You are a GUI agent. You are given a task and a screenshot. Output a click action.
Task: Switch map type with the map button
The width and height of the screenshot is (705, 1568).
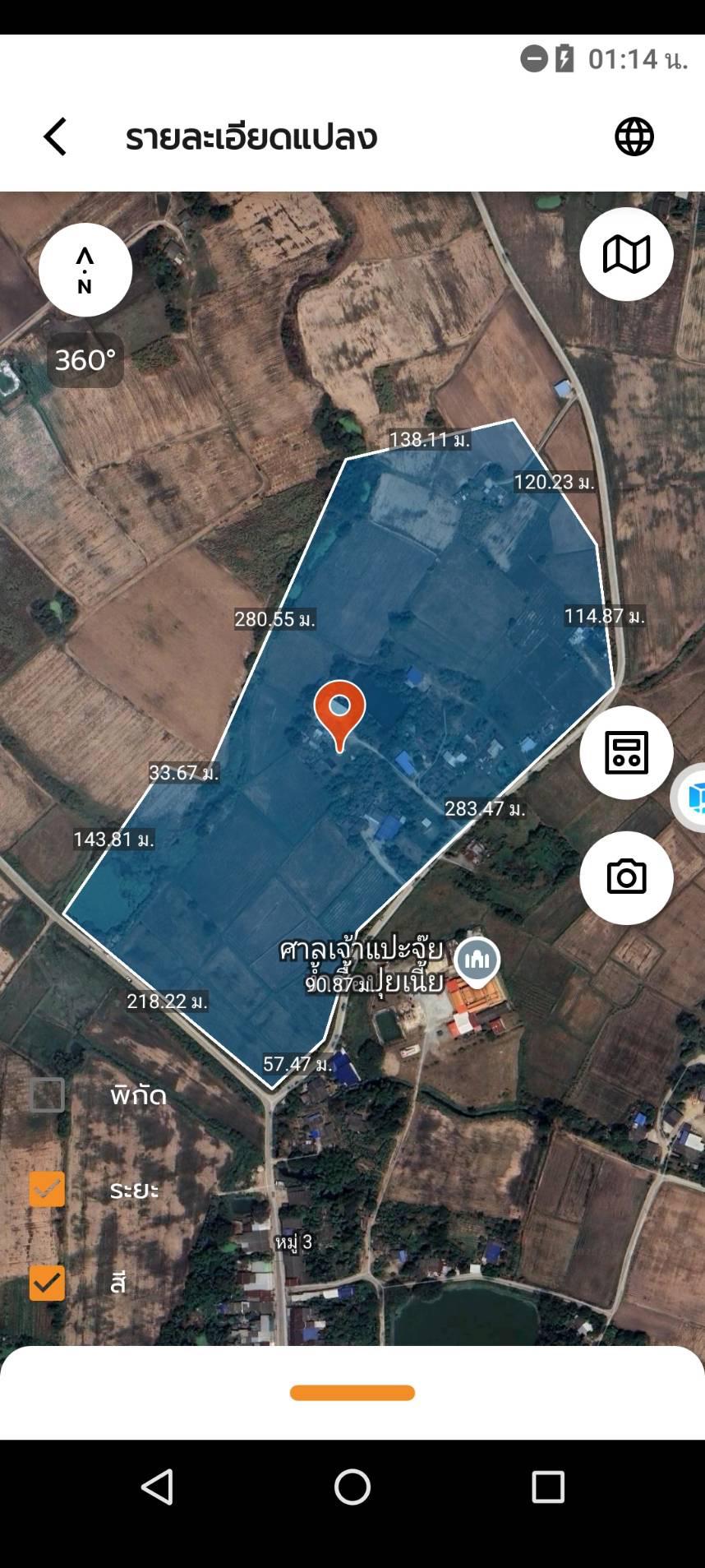(626, 254)
